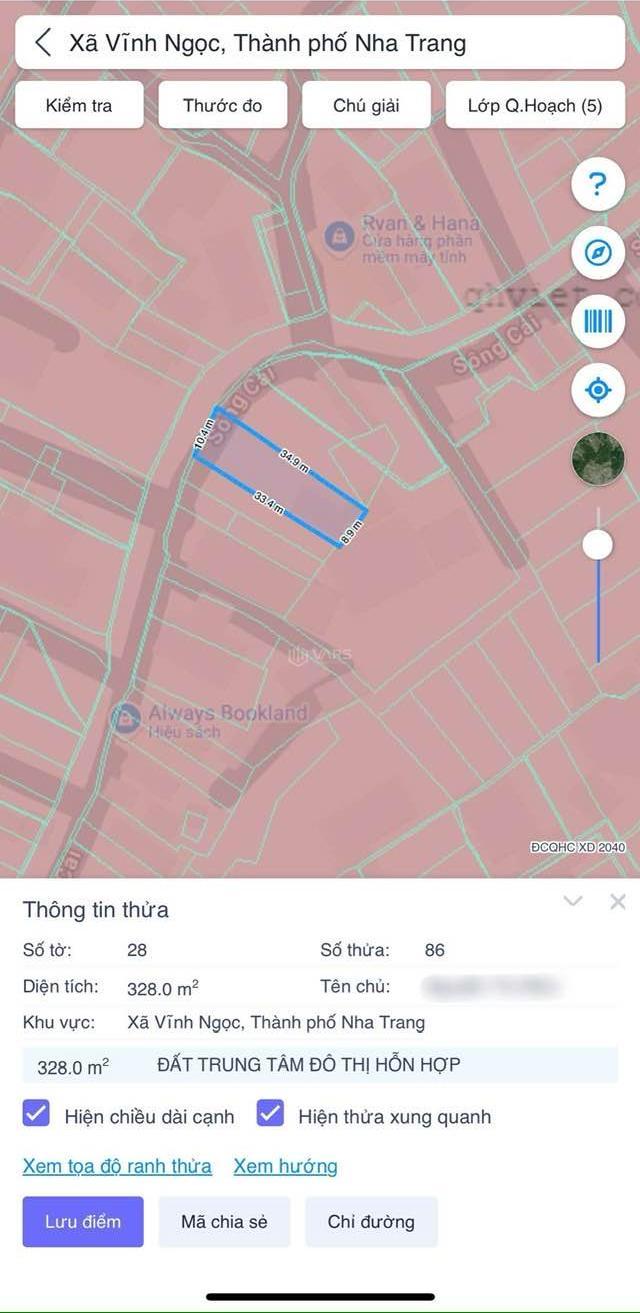640x1313 pixels.
Task: Tap the map overlay opacity slider
Action: point(598,545)
